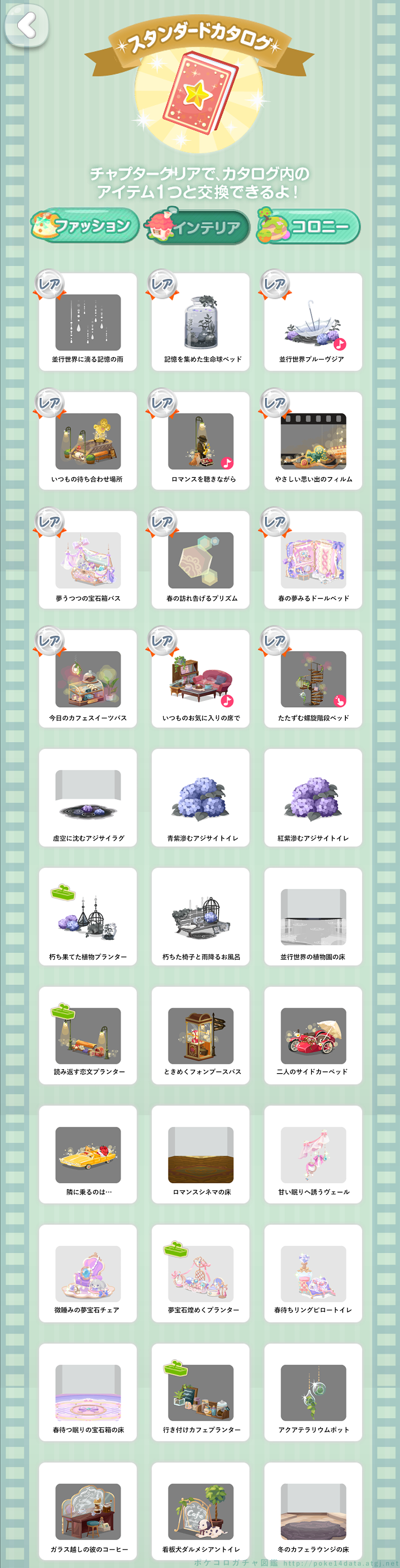This screenshot has width=400, height=1568.
Task: Switch to the ファッション tab
Action: [86, 226]
